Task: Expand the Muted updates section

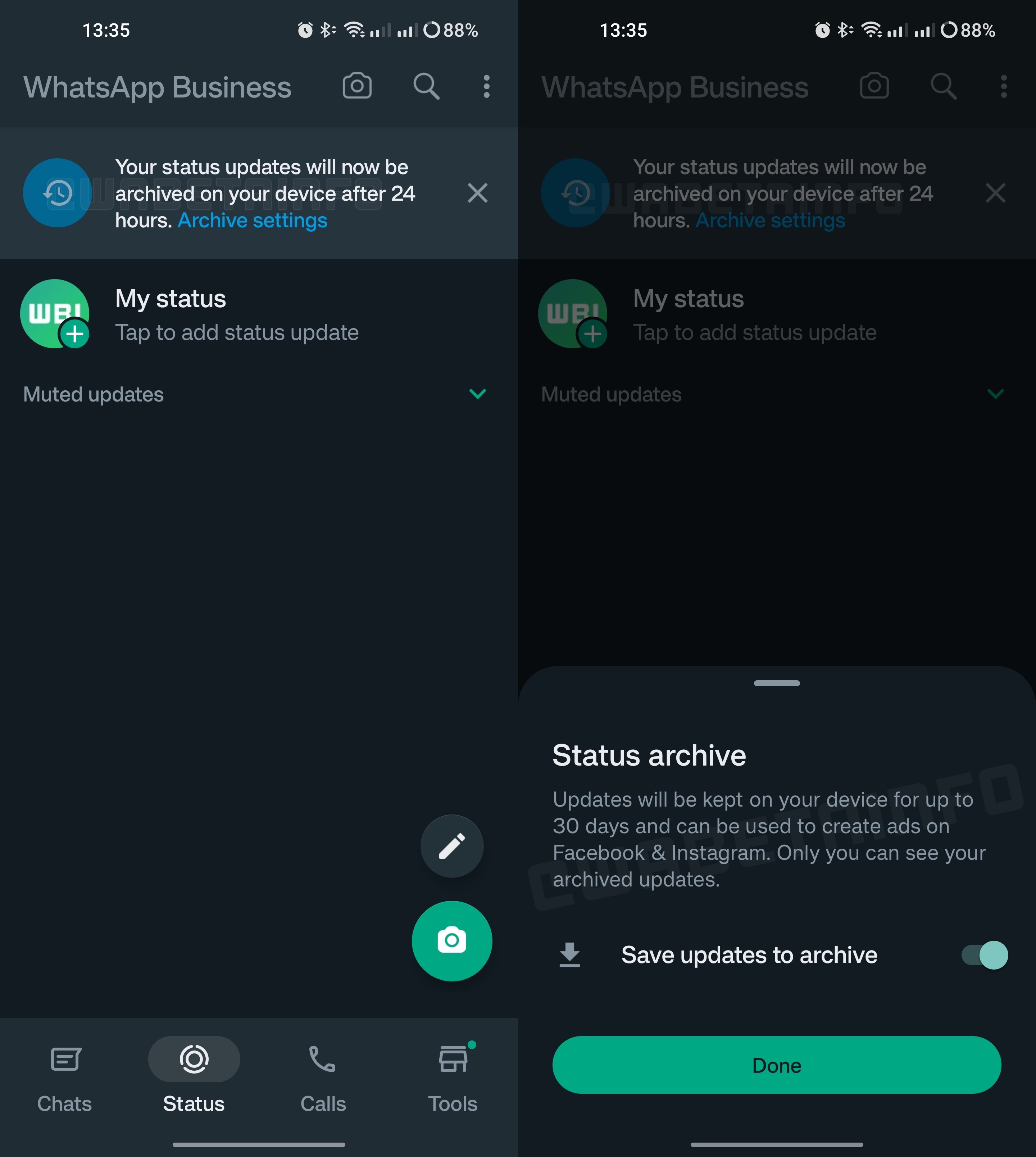Action: click(477, 394)
